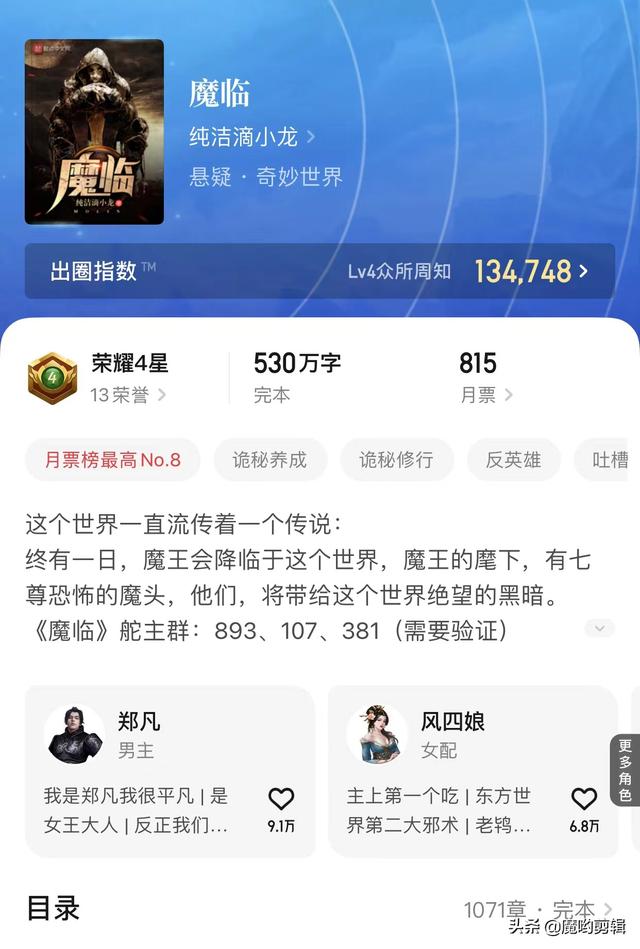Select the 诡秘修行 tag chip

[396, 460]
